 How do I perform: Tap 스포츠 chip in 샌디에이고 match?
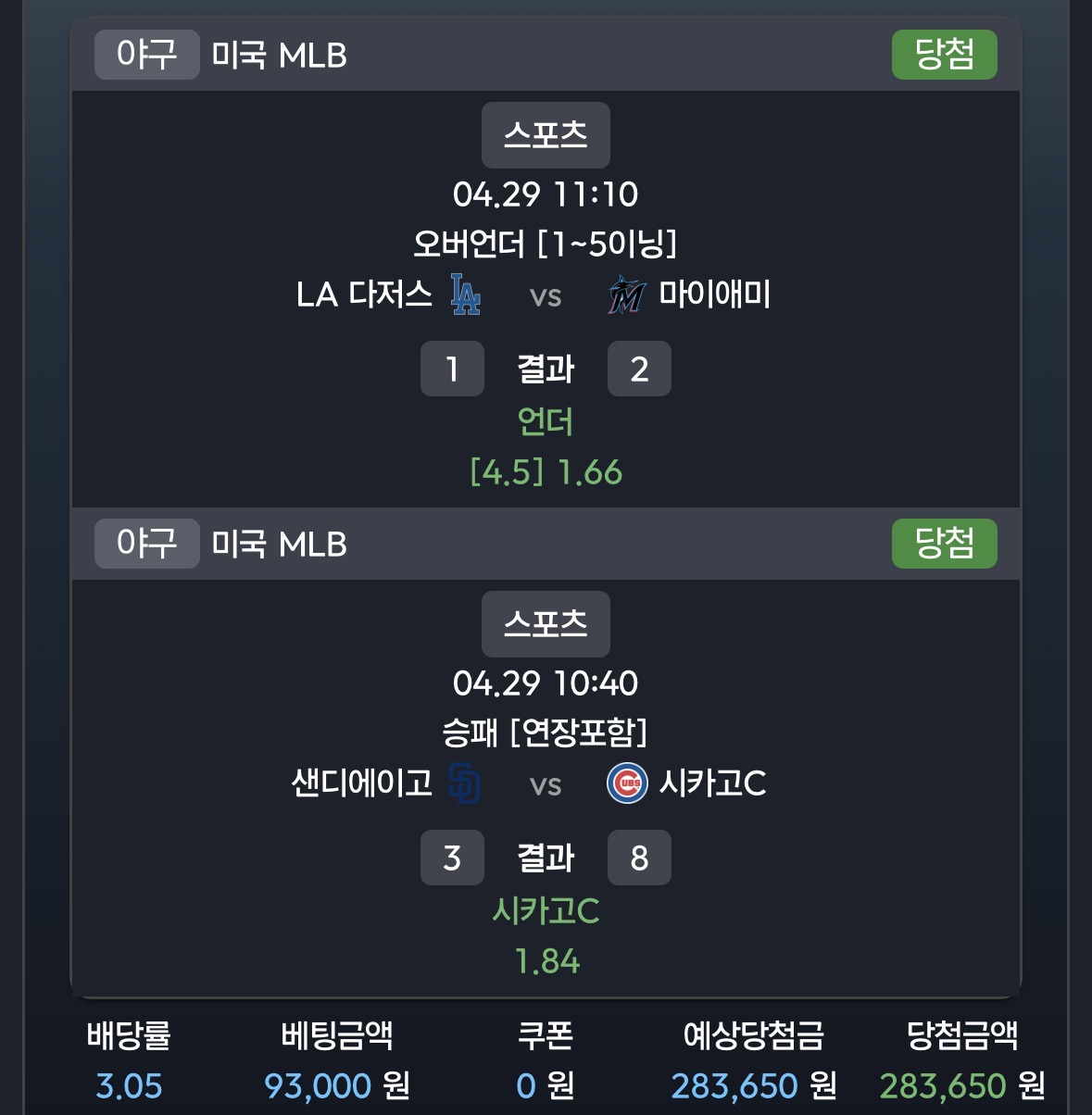546,624
